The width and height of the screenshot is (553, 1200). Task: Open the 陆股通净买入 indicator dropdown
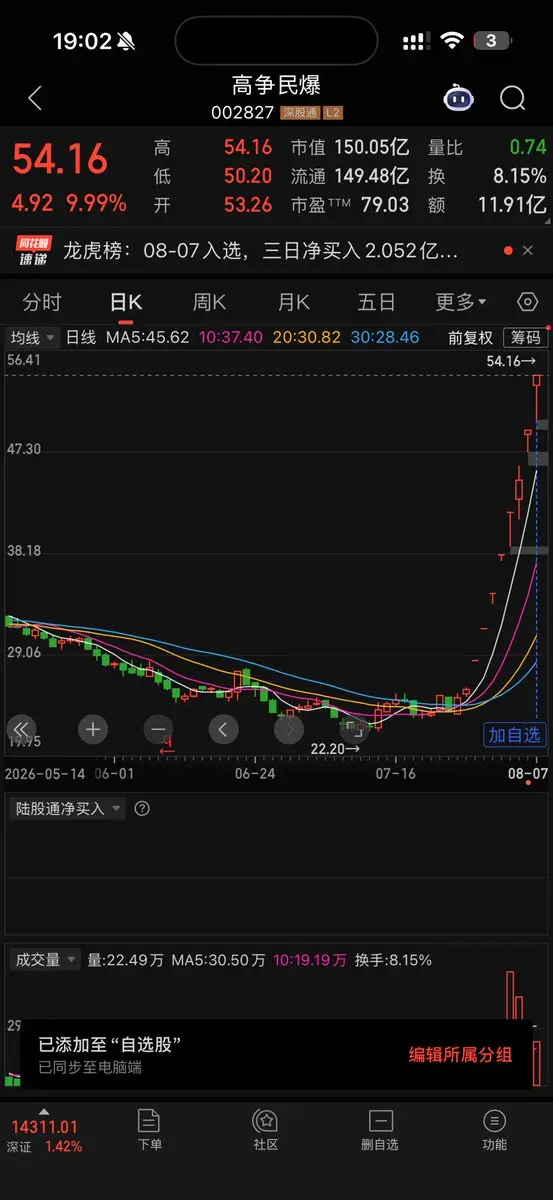(66, 809)
